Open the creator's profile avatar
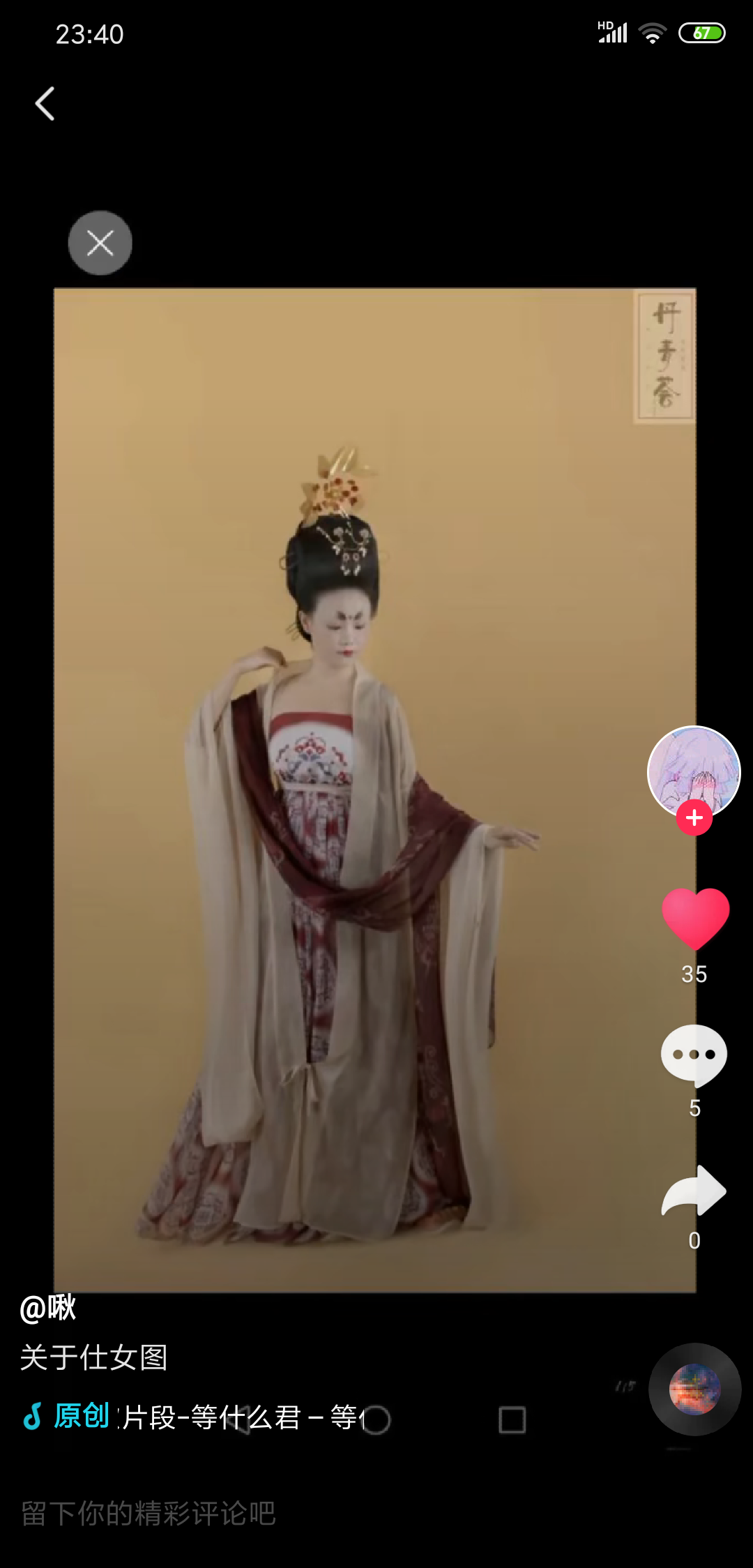The width and height of the screenshot is (753, 1568). [x=694, y=771]
